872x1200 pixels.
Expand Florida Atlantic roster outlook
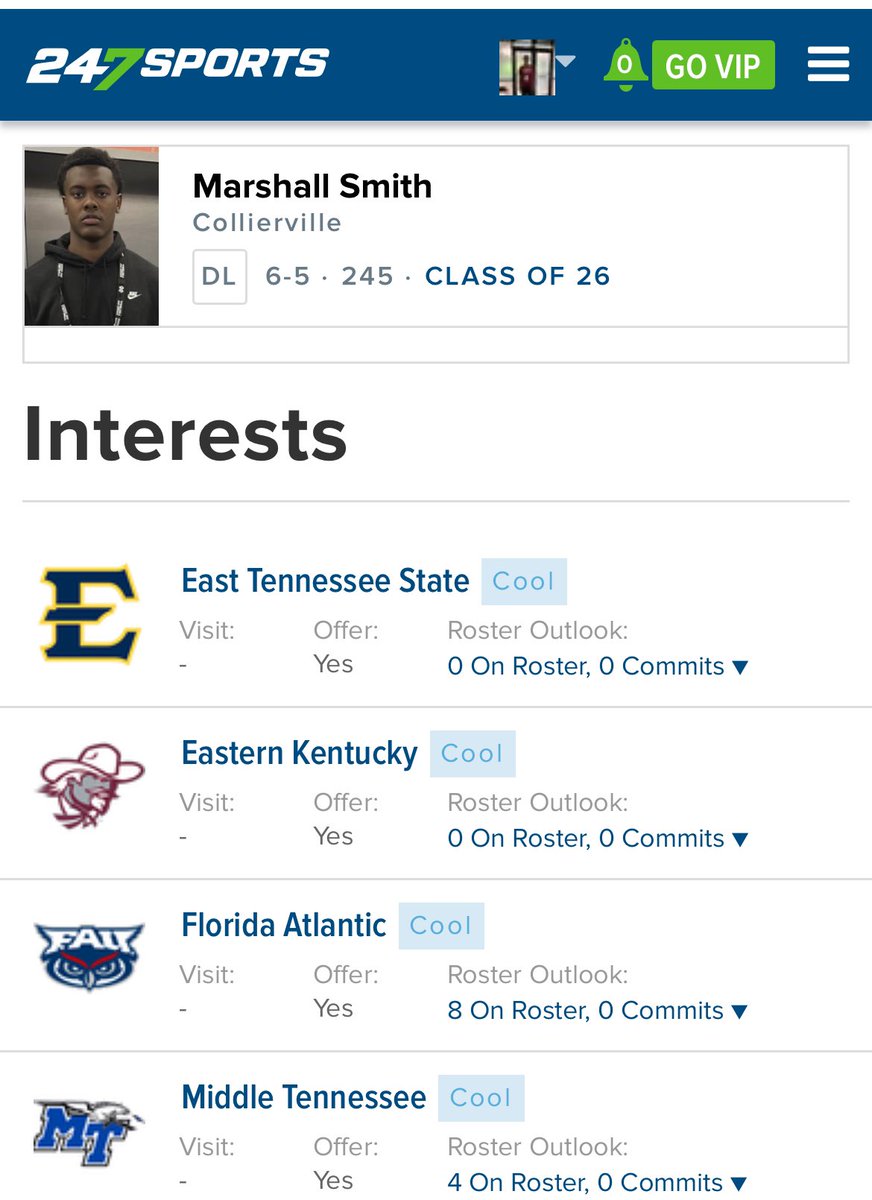point(597,1010)
